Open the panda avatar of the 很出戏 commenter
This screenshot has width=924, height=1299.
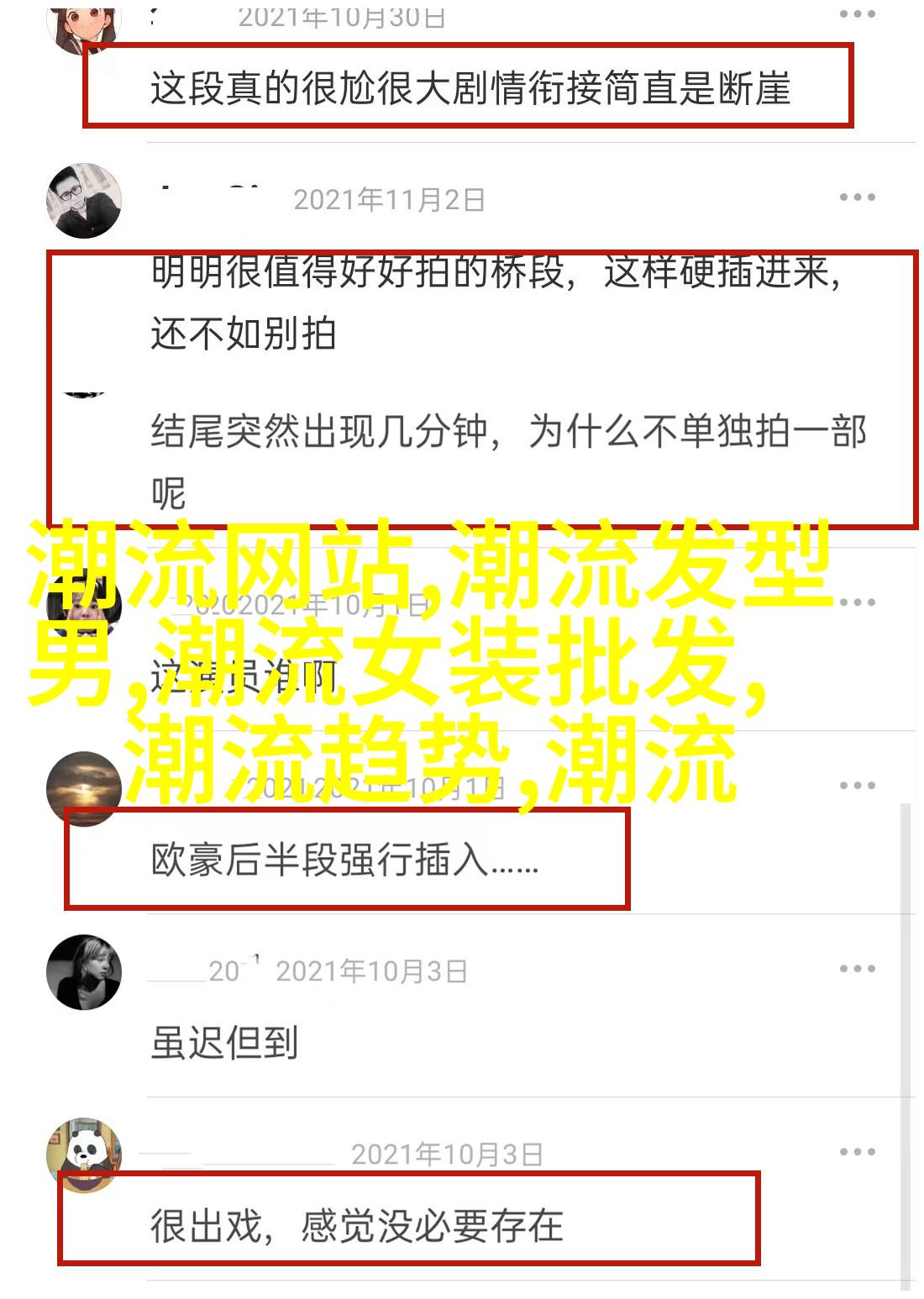[x=83, y=1154]
